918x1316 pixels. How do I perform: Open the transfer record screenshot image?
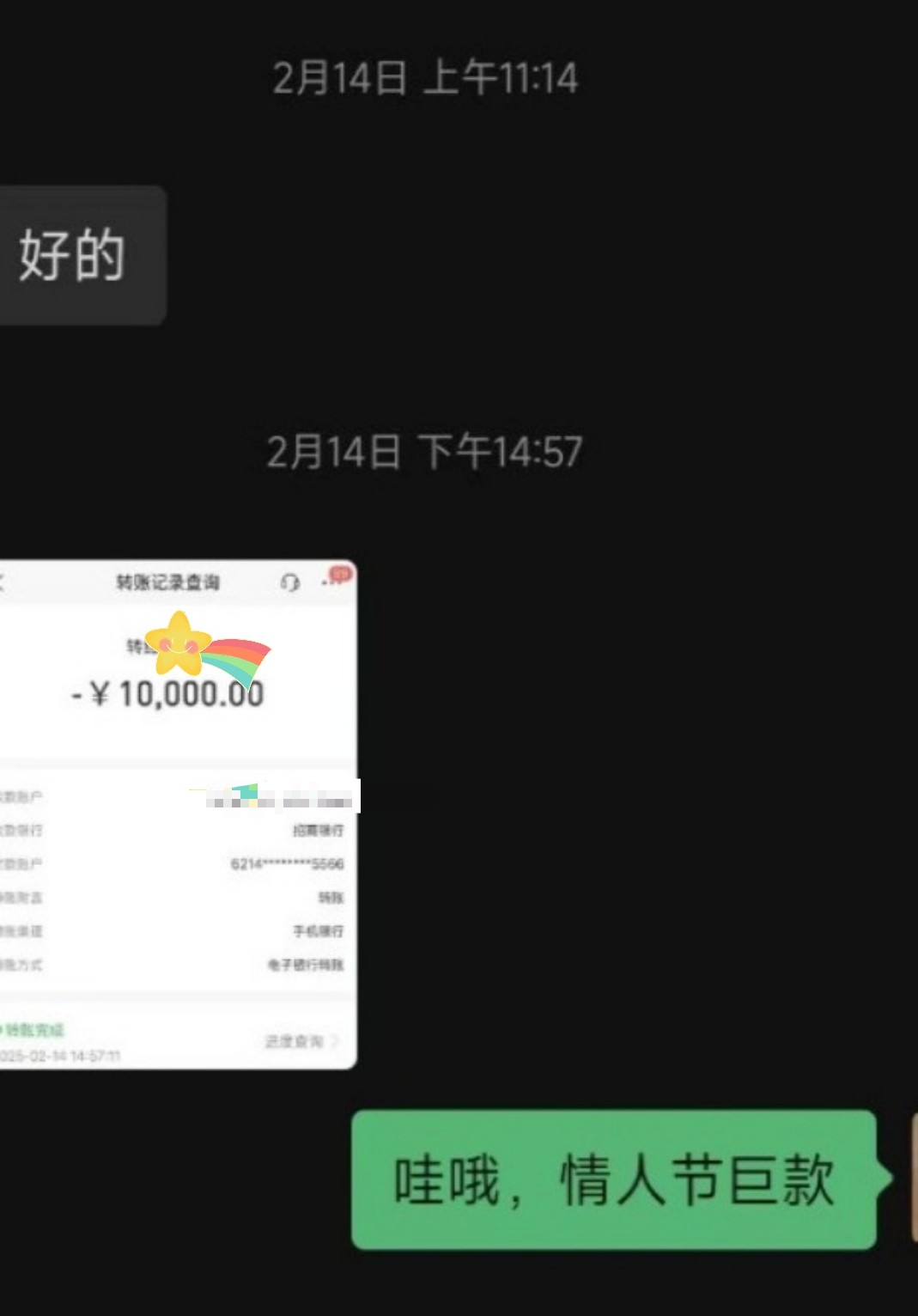point(176,814)
